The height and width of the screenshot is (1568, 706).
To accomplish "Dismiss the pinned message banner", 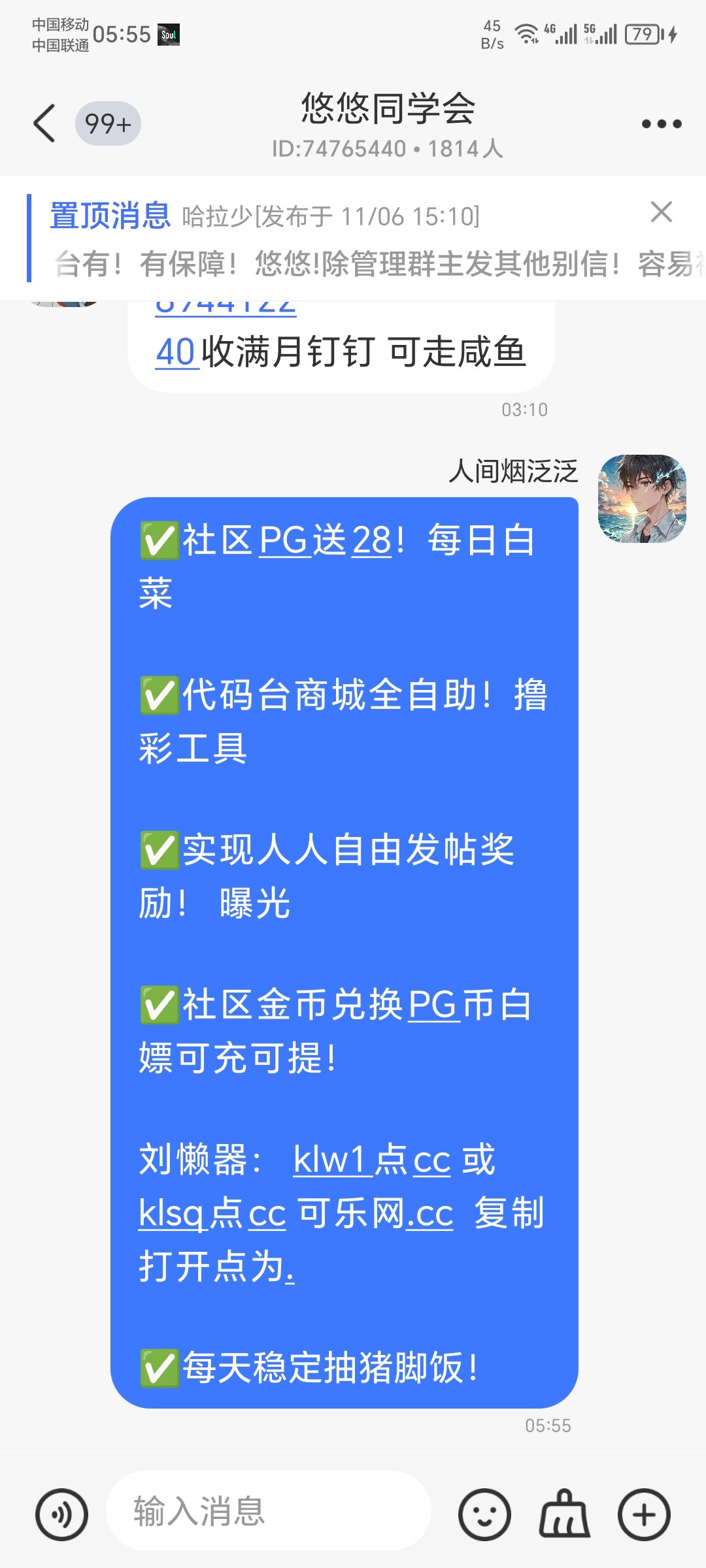I will 661,212.
